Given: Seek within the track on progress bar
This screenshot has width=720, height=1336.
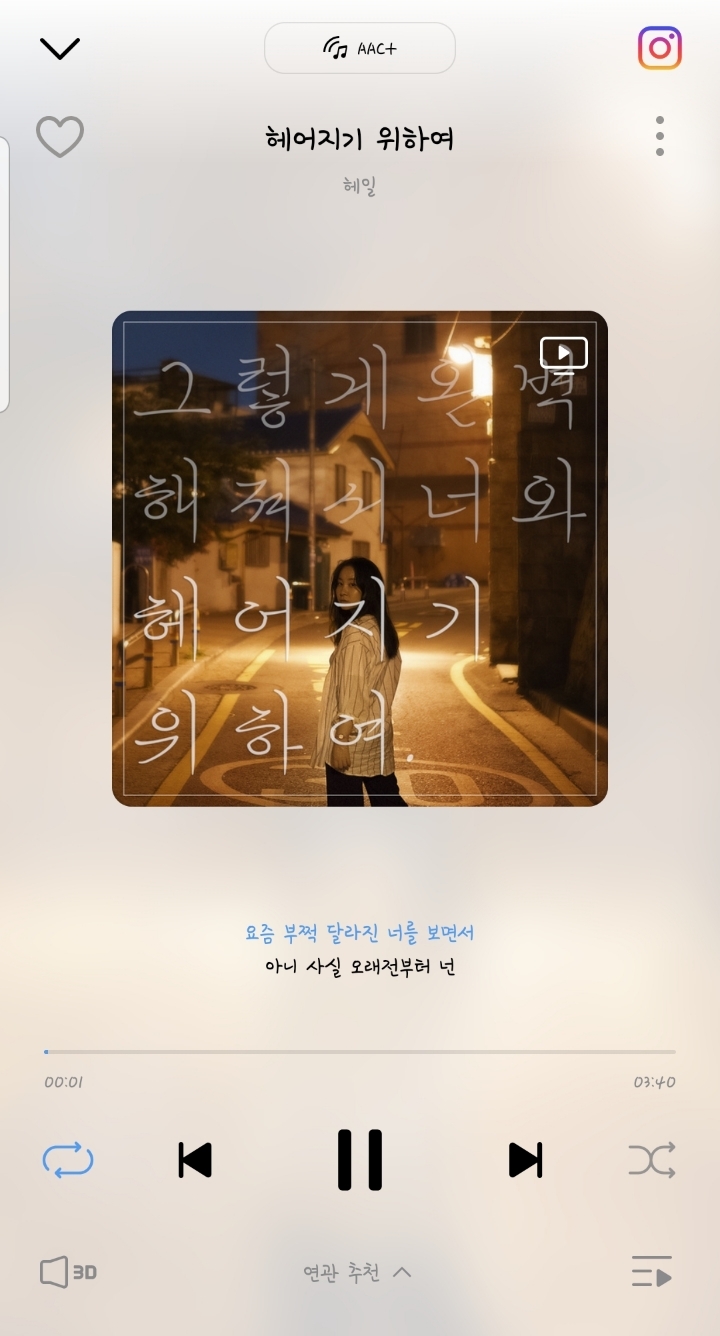Looking at the screenshot, I should click(x=360, y=1052).
